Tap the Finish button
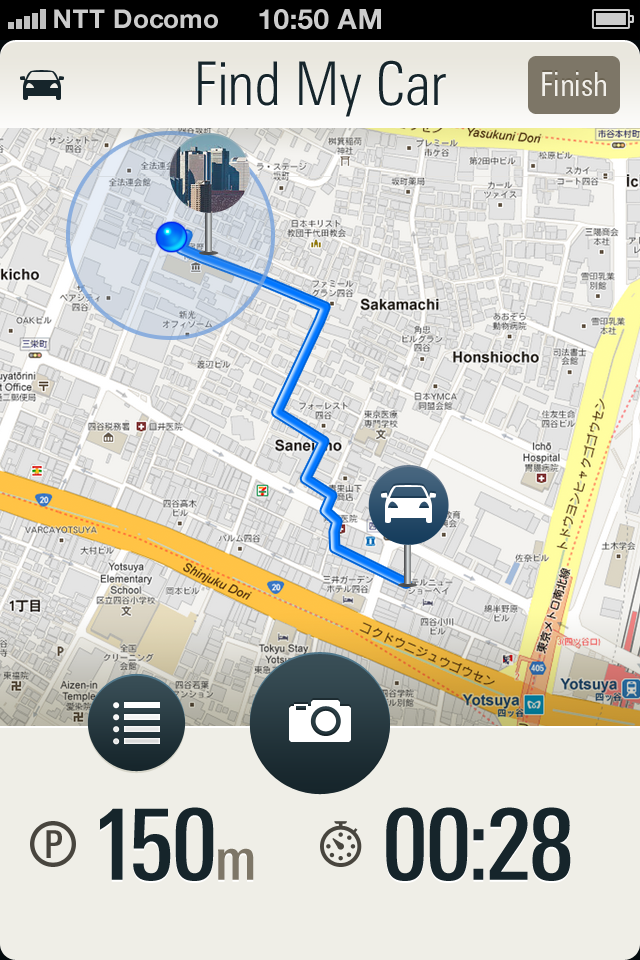 (x=574, y=85)
